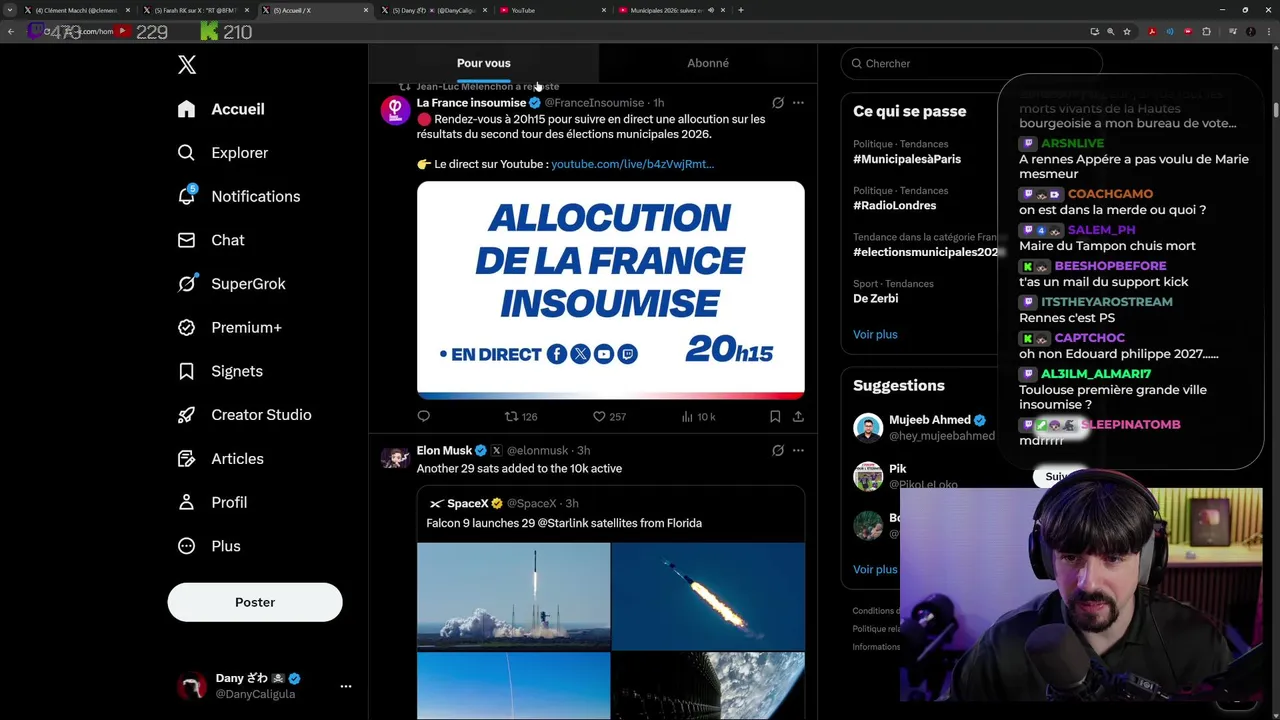Open Signets bookmarks
Screen dimensions: 1280x720
[236, 371]
